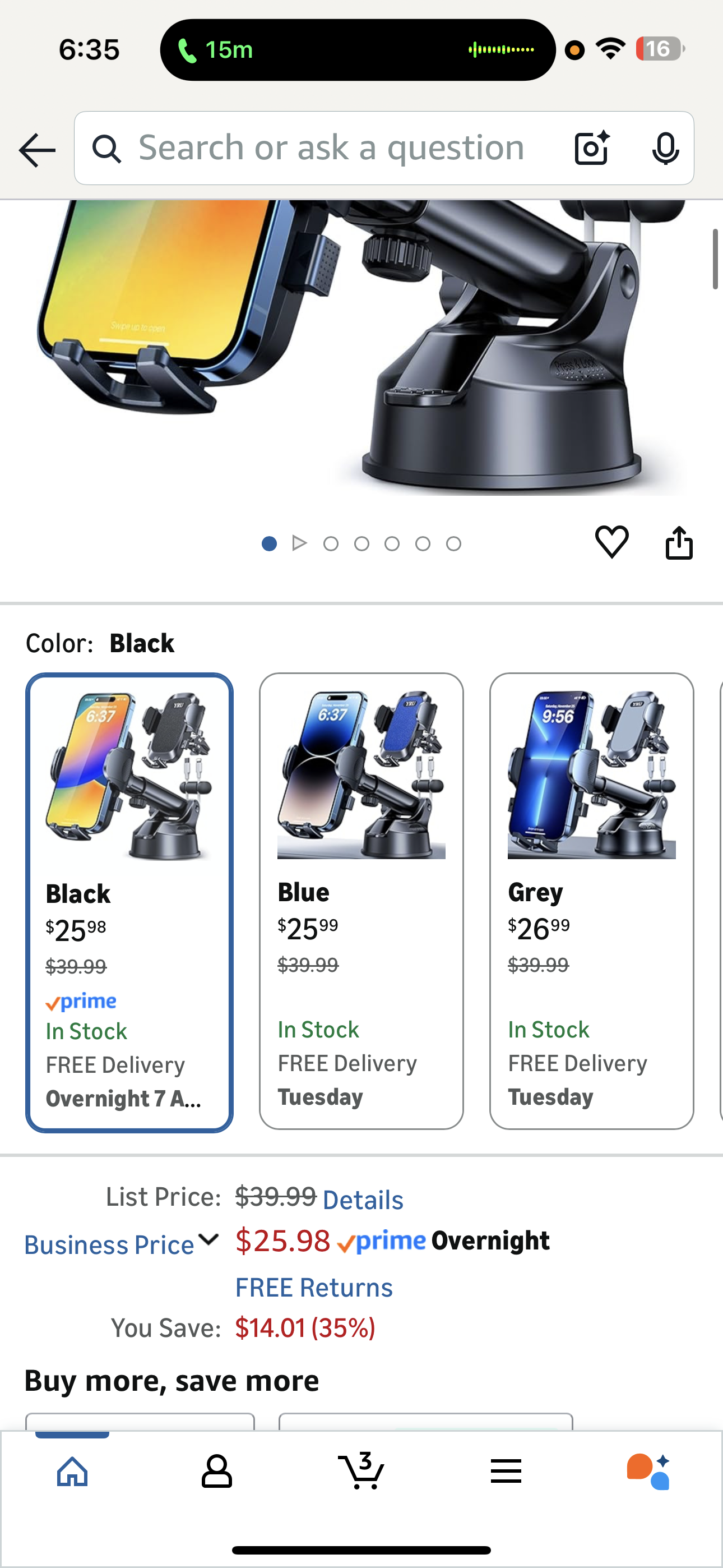The height and width of the screenshot is (1568, 723).
Task: Add this product to your wish list with the heart
Action: click(611, 541)
